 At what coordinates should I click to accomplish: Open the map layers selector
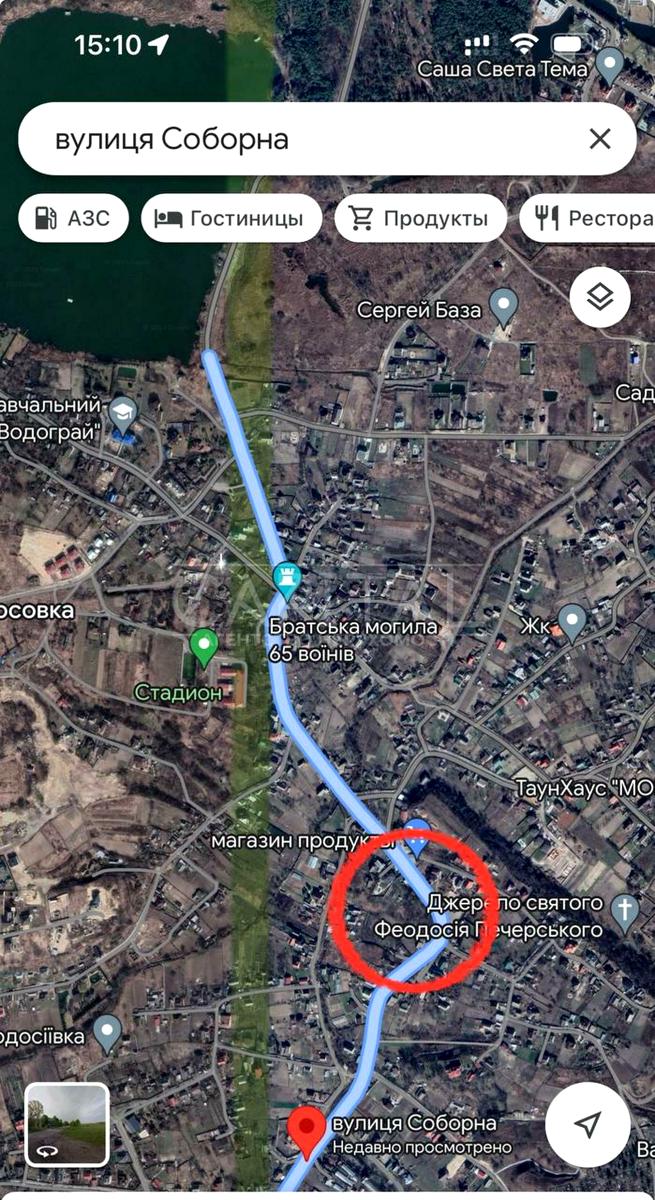coord(600,297)
